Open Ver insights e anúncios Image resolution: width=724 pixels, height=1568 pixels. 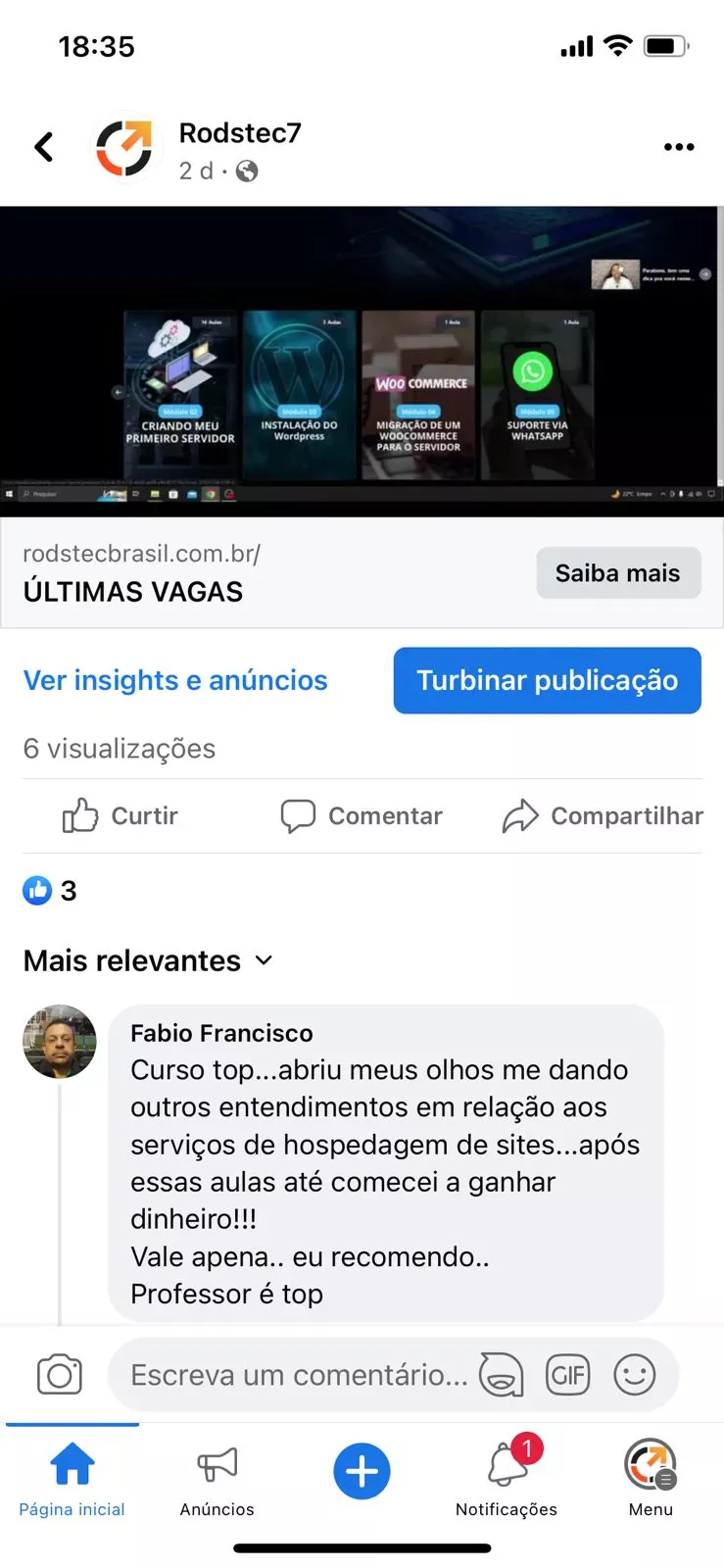(175, 680)
